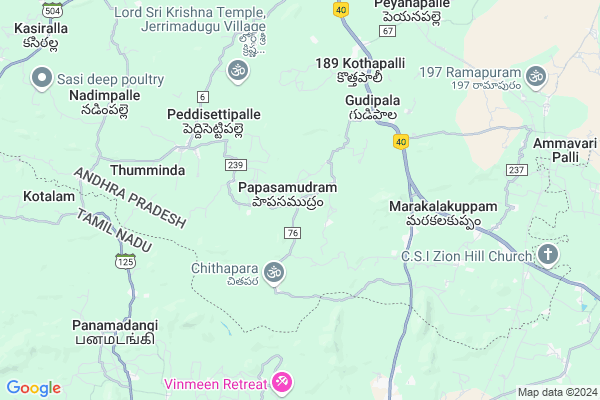Tap the Chithapara temple marker
The height and width of the screenshot is (400, 600).
(275, 270)
